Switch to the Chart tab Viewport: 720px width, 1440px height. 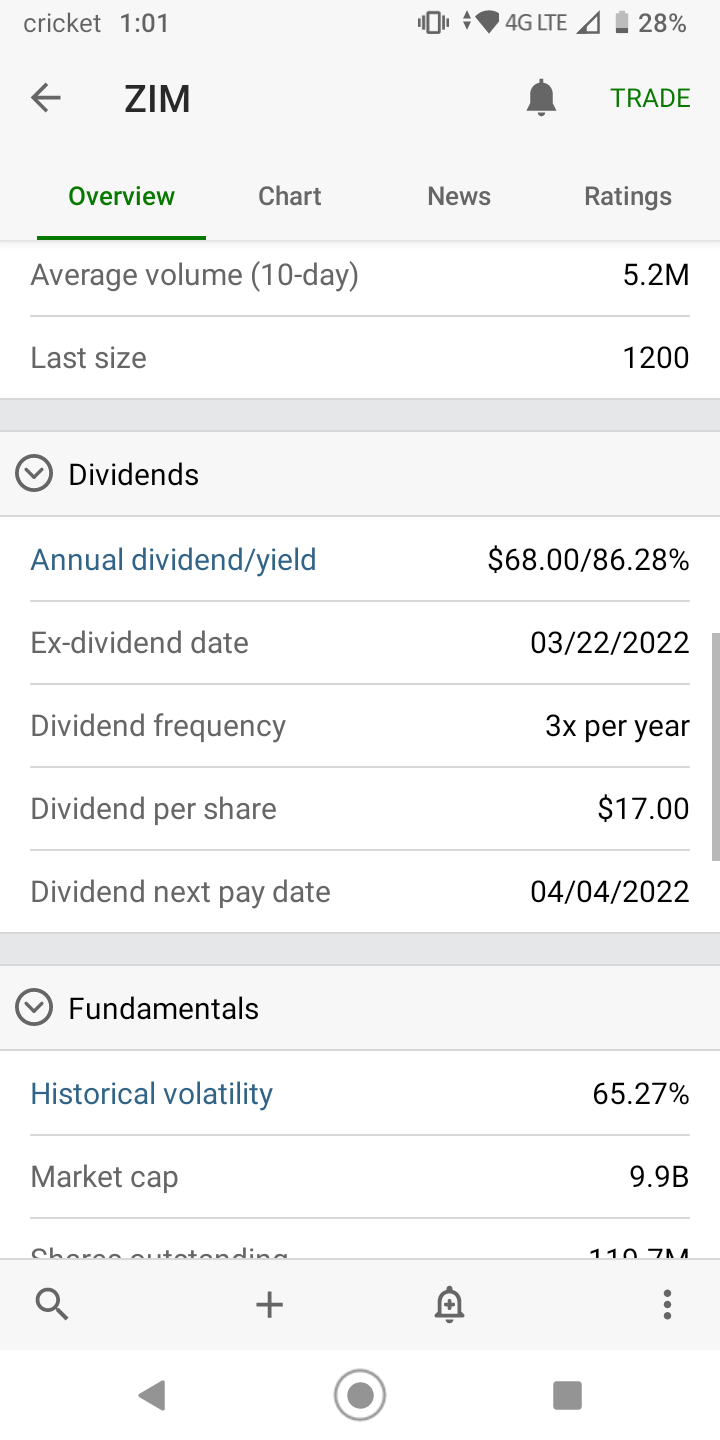click(289, 196)
